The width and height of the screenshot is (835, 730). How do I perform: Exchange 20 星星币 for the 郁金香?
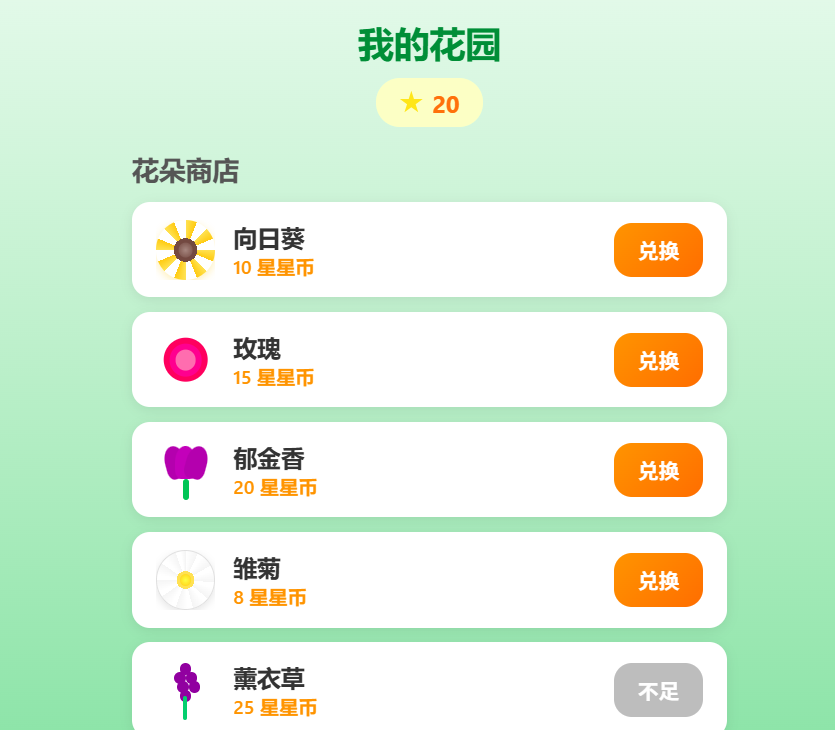(658, 470)
